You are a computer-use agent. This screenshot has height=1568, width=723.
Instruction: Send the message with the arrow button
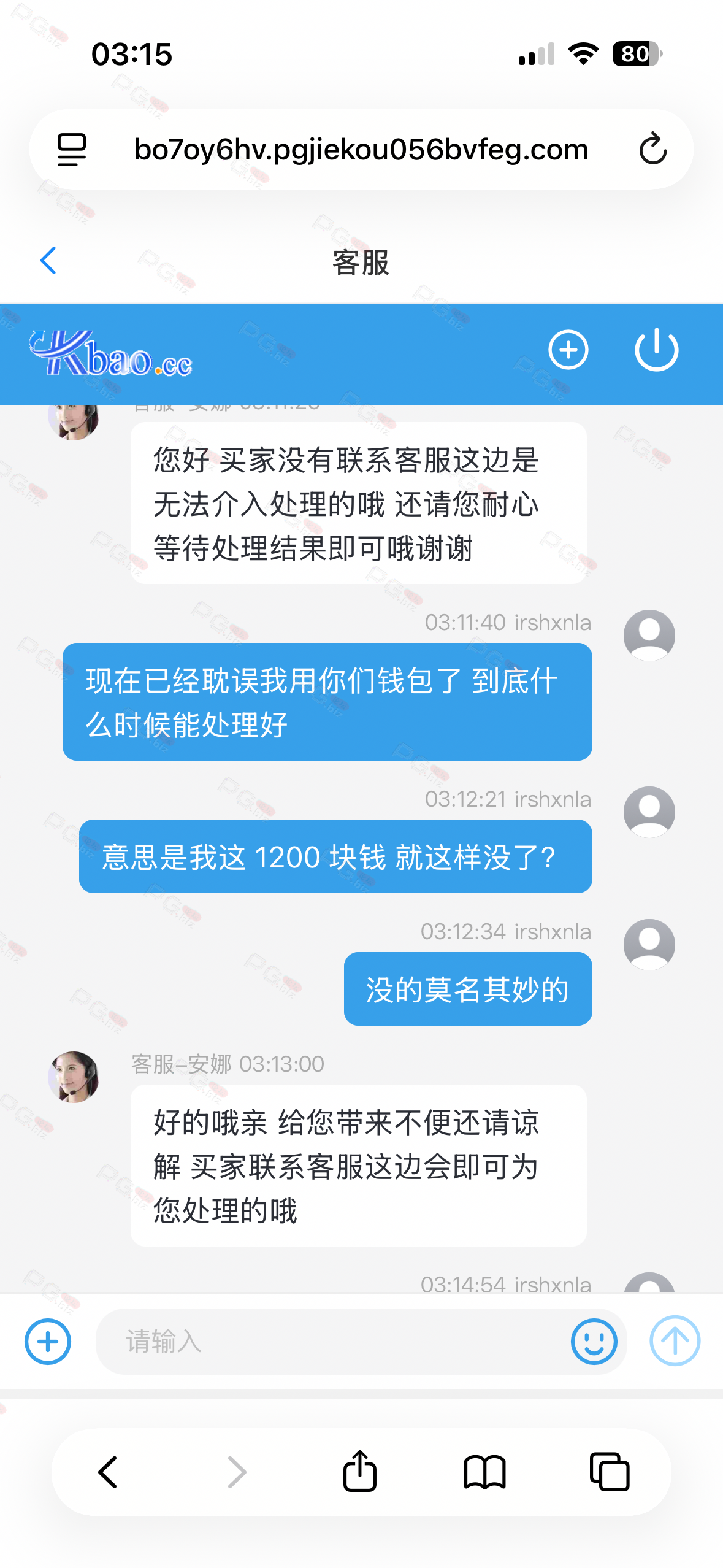click(x=675, y=1342)
